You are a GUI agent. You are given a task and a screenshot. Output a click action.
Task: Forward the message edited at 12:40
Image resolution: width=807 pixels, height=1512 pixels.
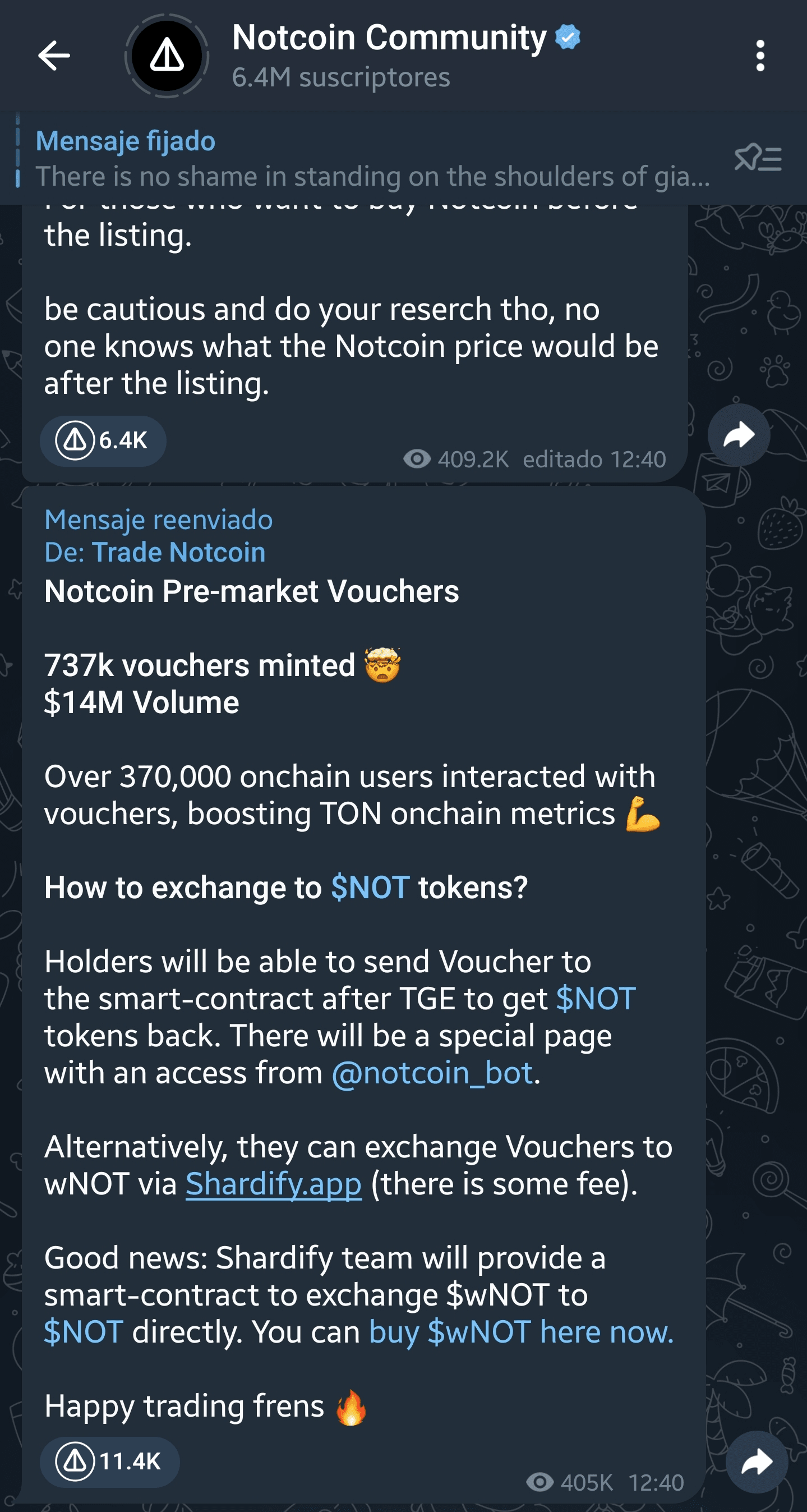coord(739,435)
